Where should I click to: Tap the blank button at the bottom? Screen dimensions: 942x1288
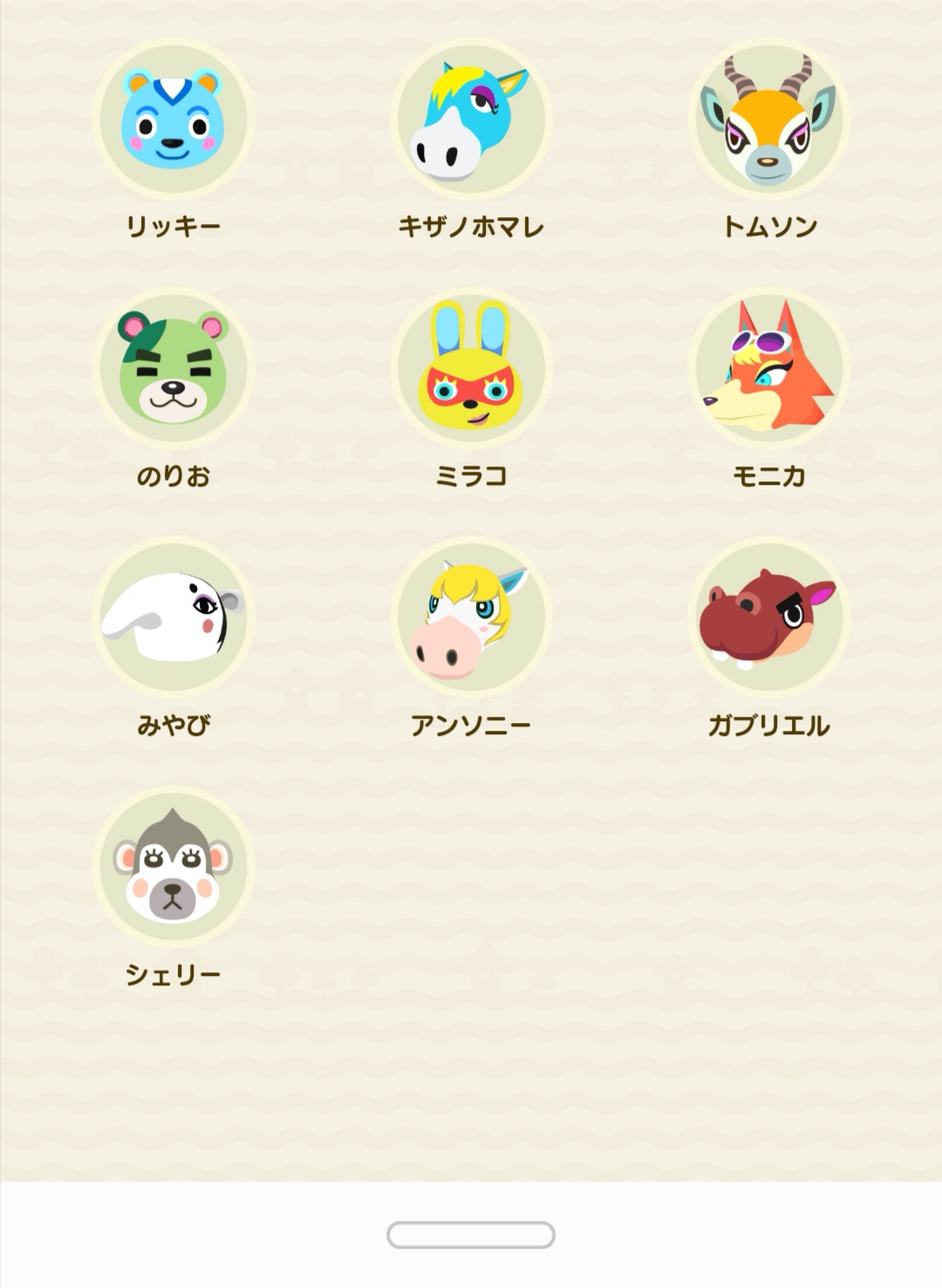coord(471,1235)
